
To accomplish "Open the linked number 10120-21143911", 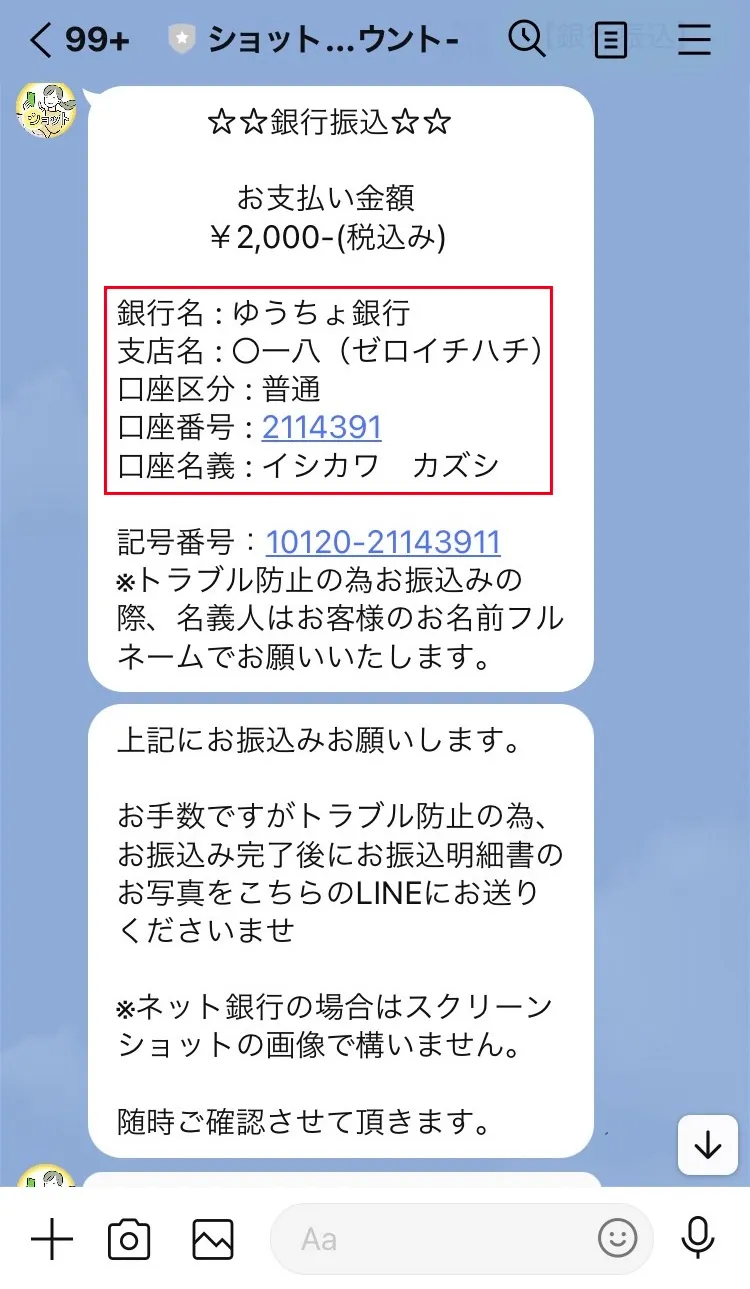I will click(382, 542).
